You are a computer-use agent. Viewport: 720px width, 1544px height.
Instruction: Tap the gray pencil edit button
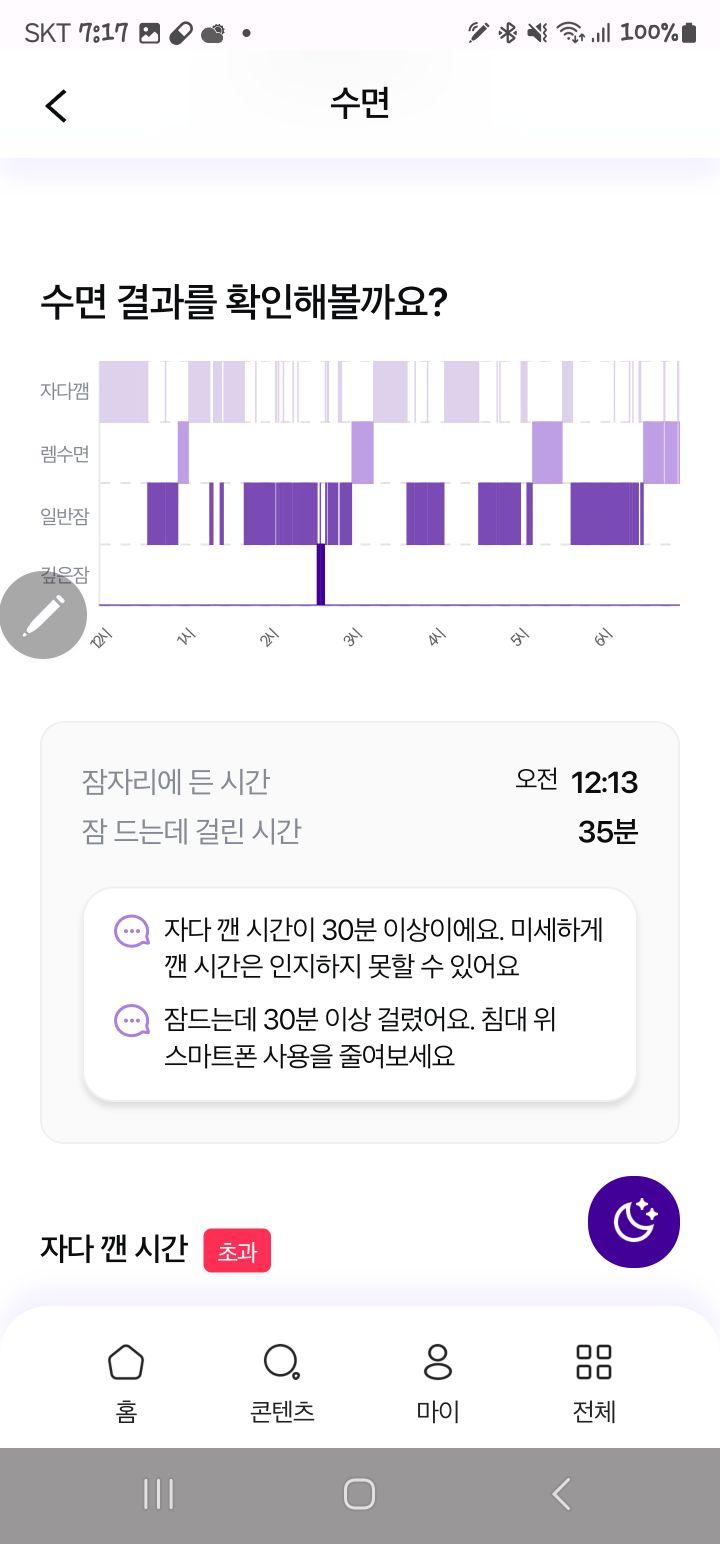click(43, 615)
